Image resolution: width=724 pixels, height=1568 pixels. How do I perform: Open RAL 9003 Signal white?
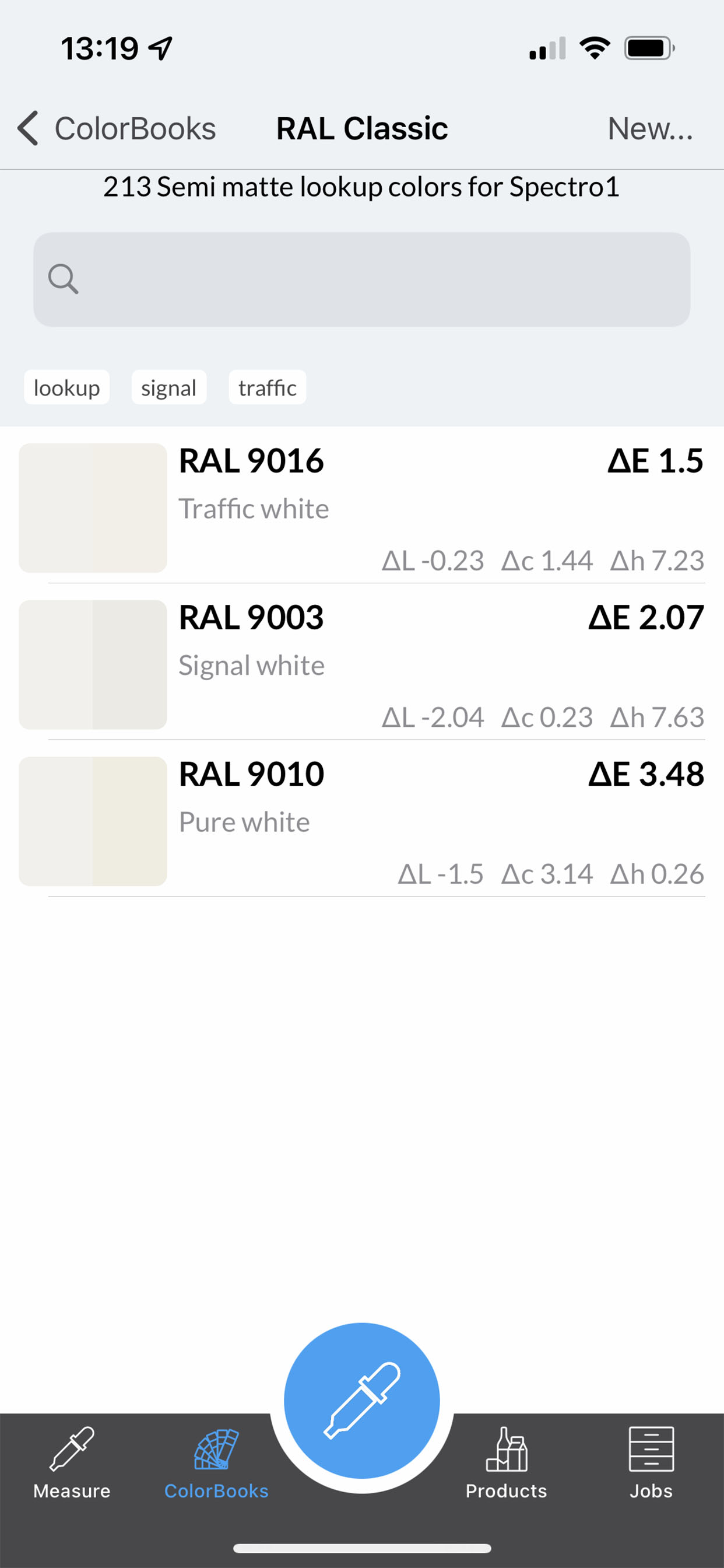point(362,664)
